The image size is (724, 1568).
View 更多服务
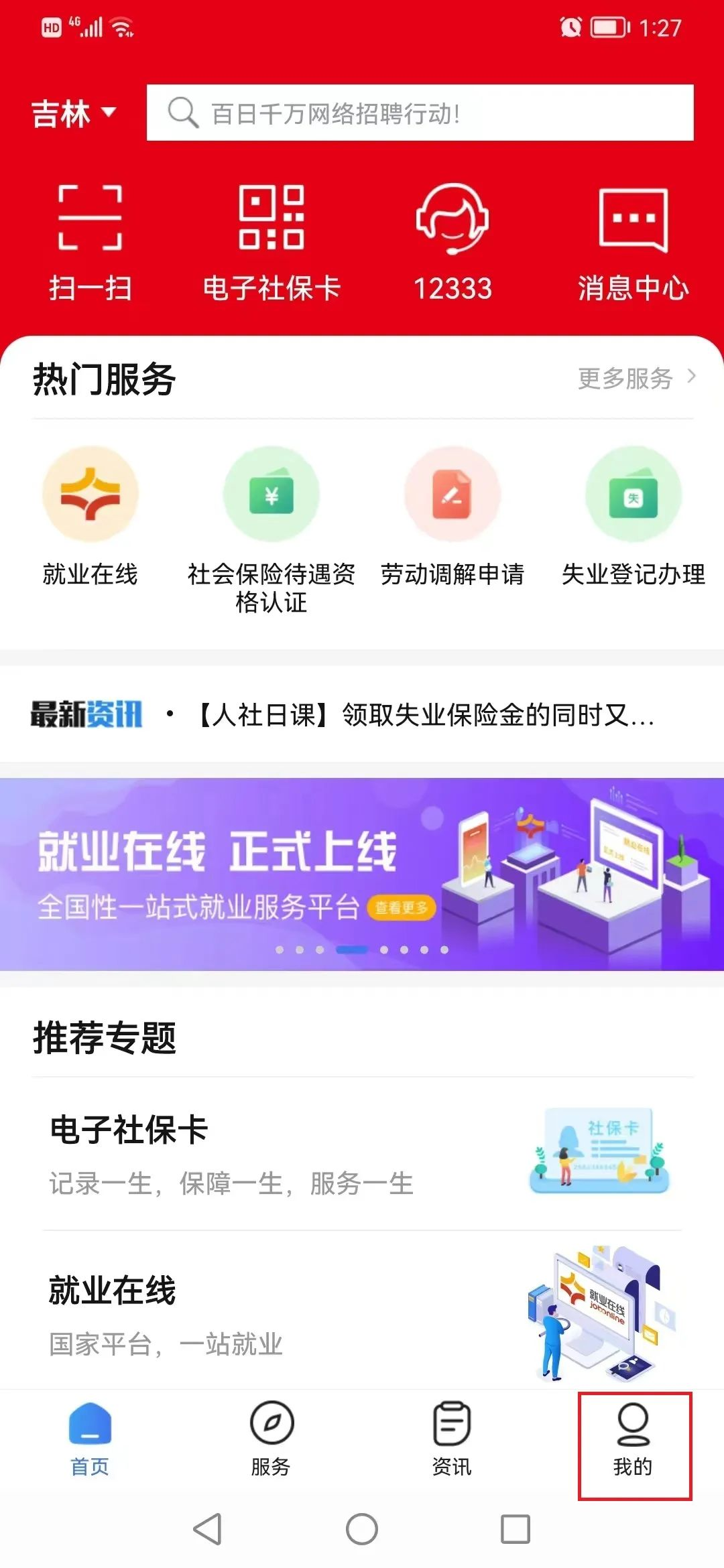coord(636,379)
